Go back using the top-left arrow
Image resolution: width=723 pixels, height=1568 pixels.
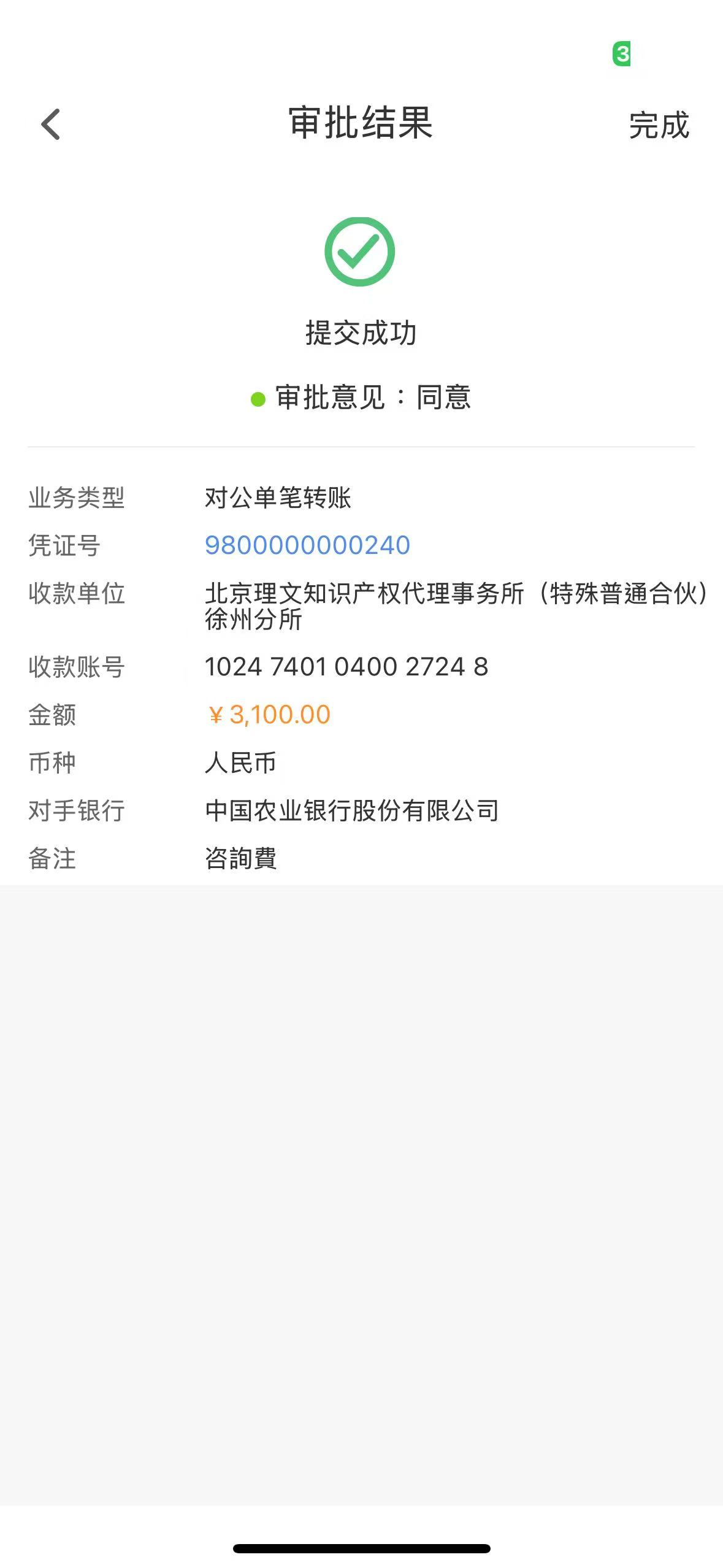point(51,125)
